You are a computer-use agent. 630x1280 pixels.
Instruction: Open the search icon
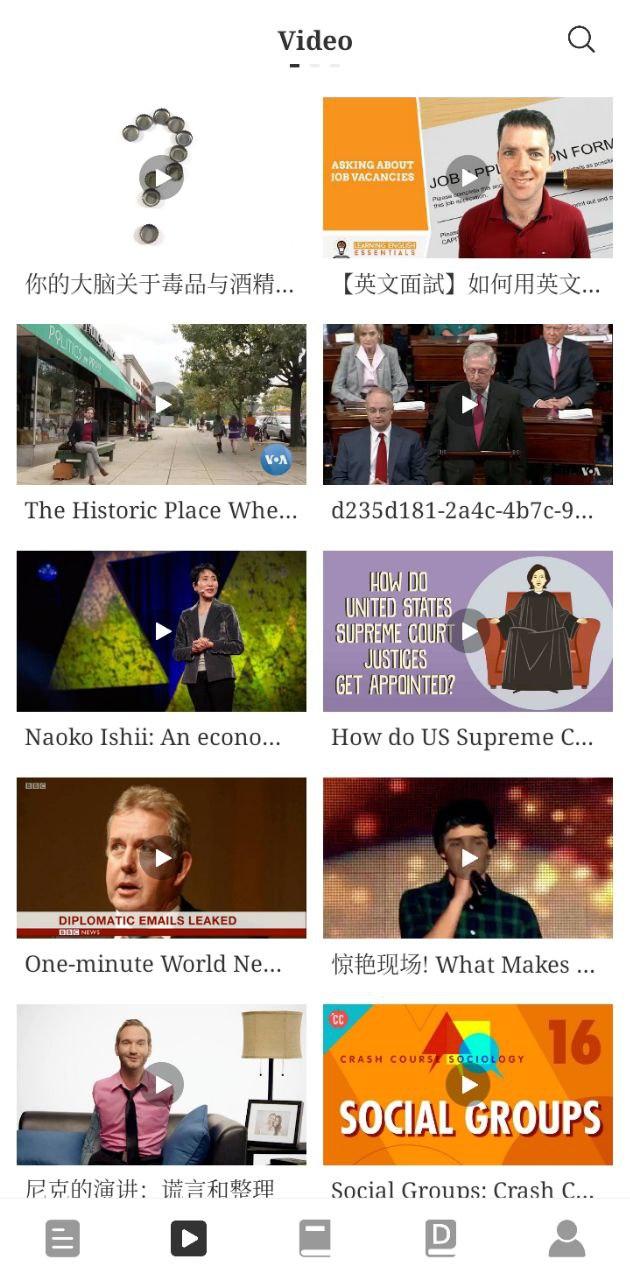tap(581, 39)
